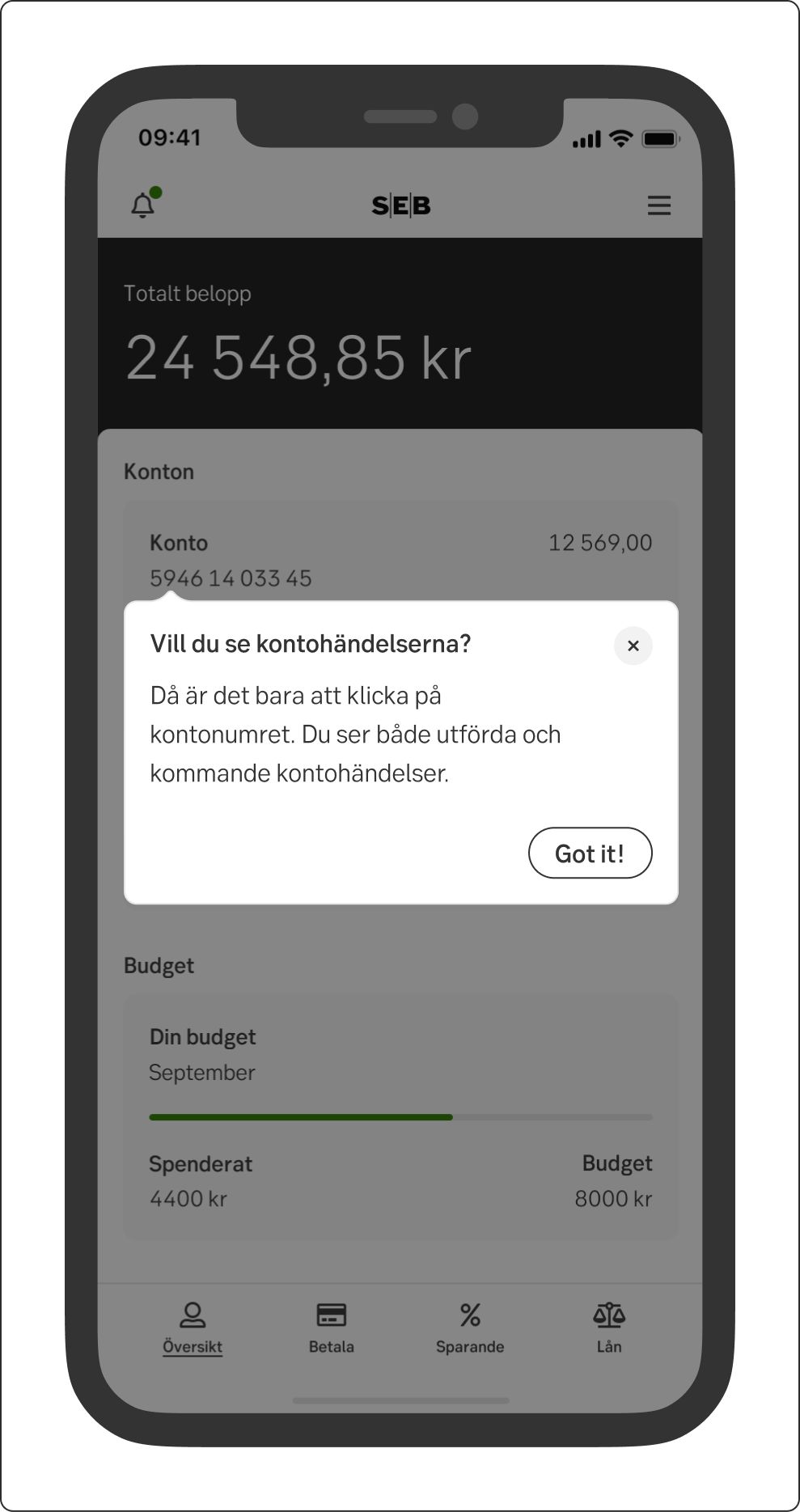Open account number 5946 14 033 45

tap(231, 578)
